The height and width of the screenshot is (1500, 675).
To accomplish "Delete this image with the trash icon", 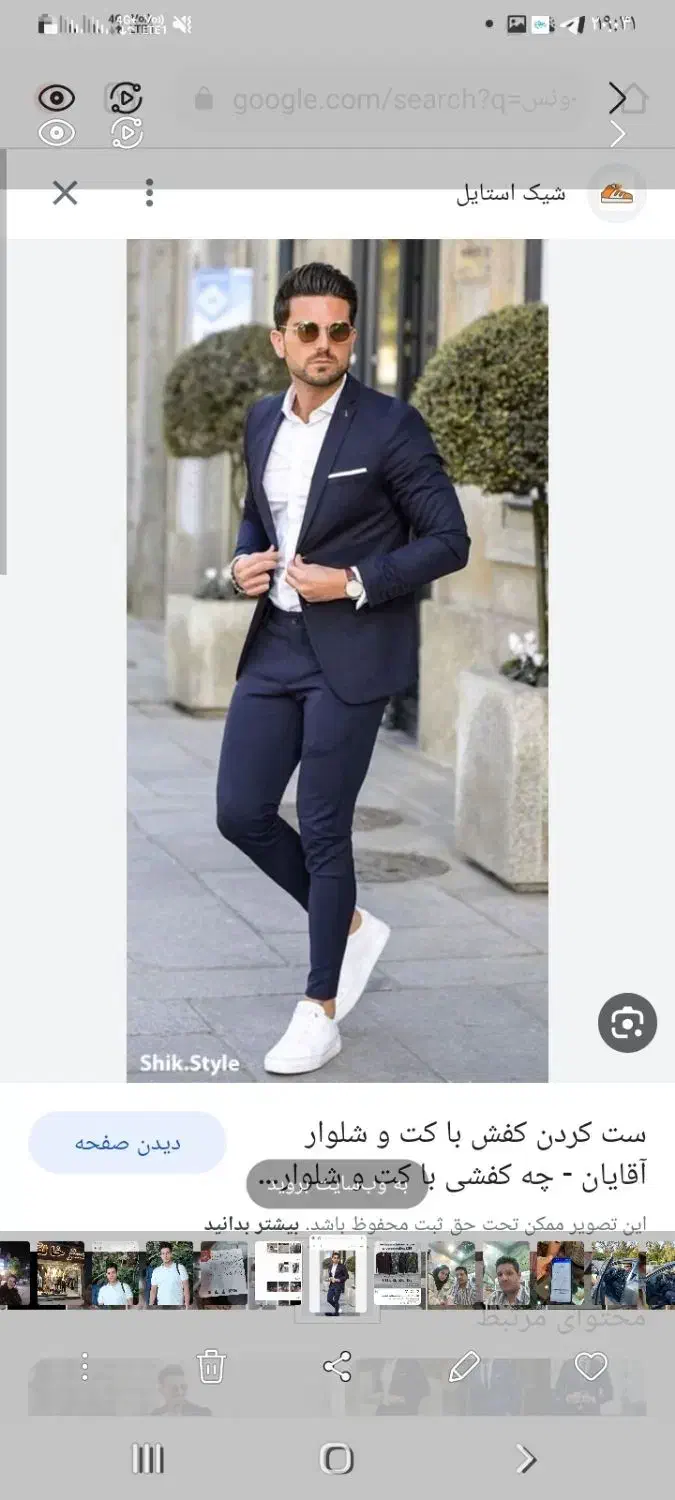I will (211, 1366).
